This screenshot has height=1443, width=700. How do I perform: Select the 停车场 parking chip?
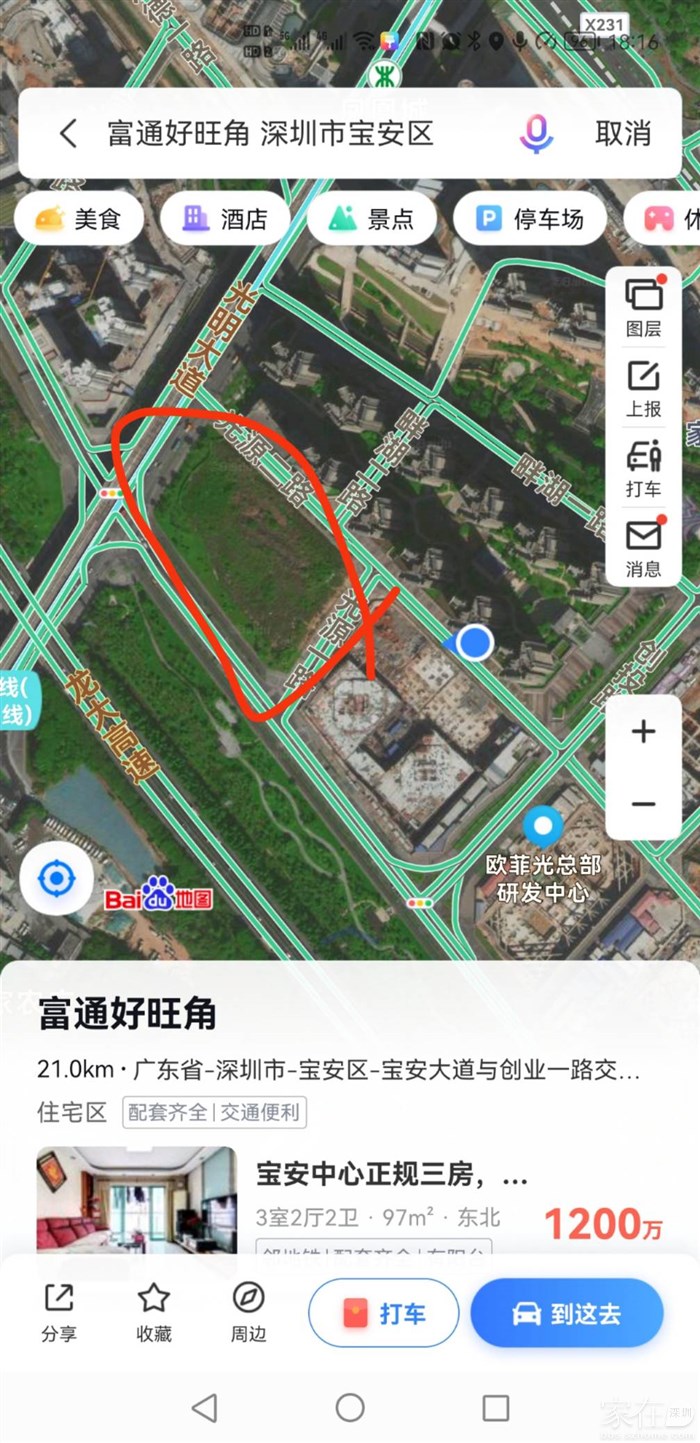pyautogui.click(x=529, y=219)
